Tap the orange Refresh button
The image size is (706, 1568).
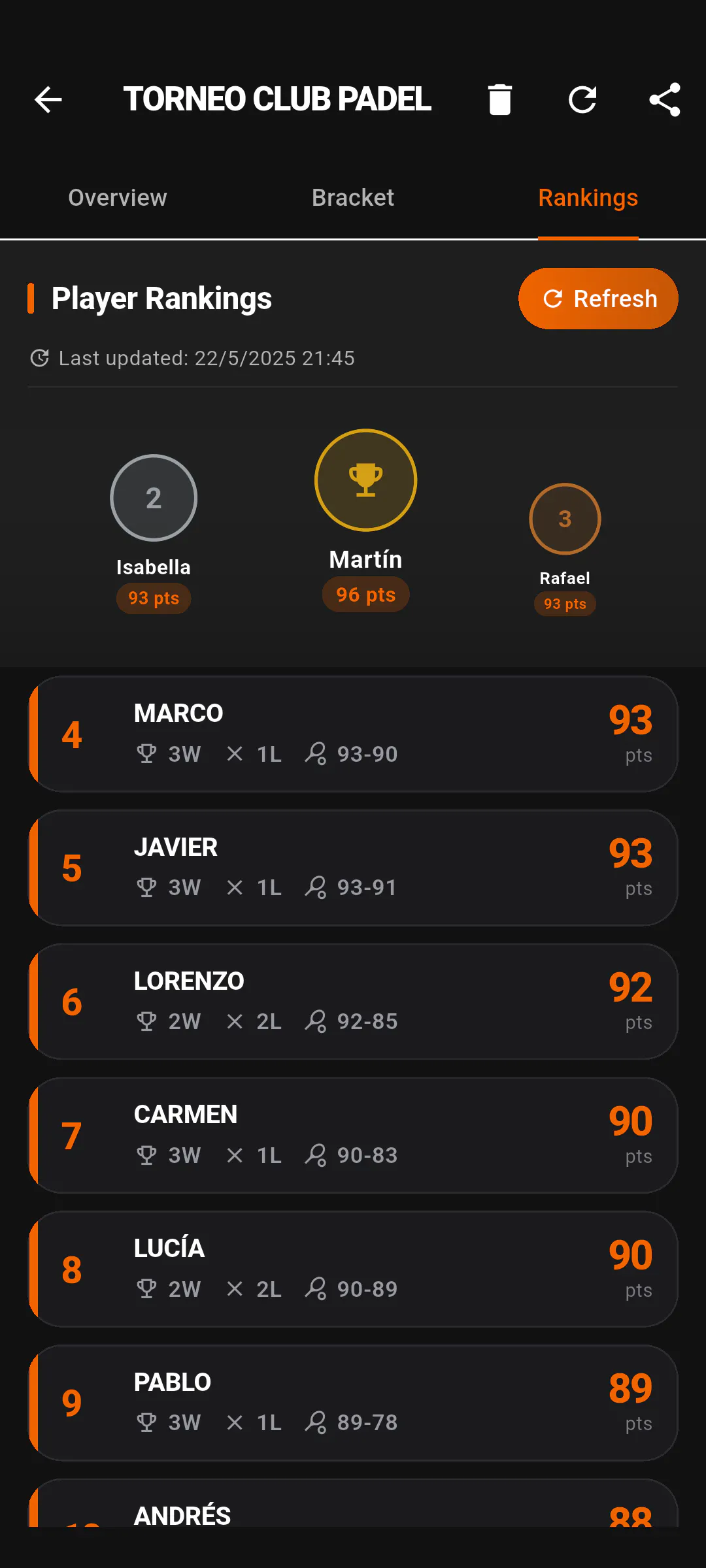click(598, 299)
